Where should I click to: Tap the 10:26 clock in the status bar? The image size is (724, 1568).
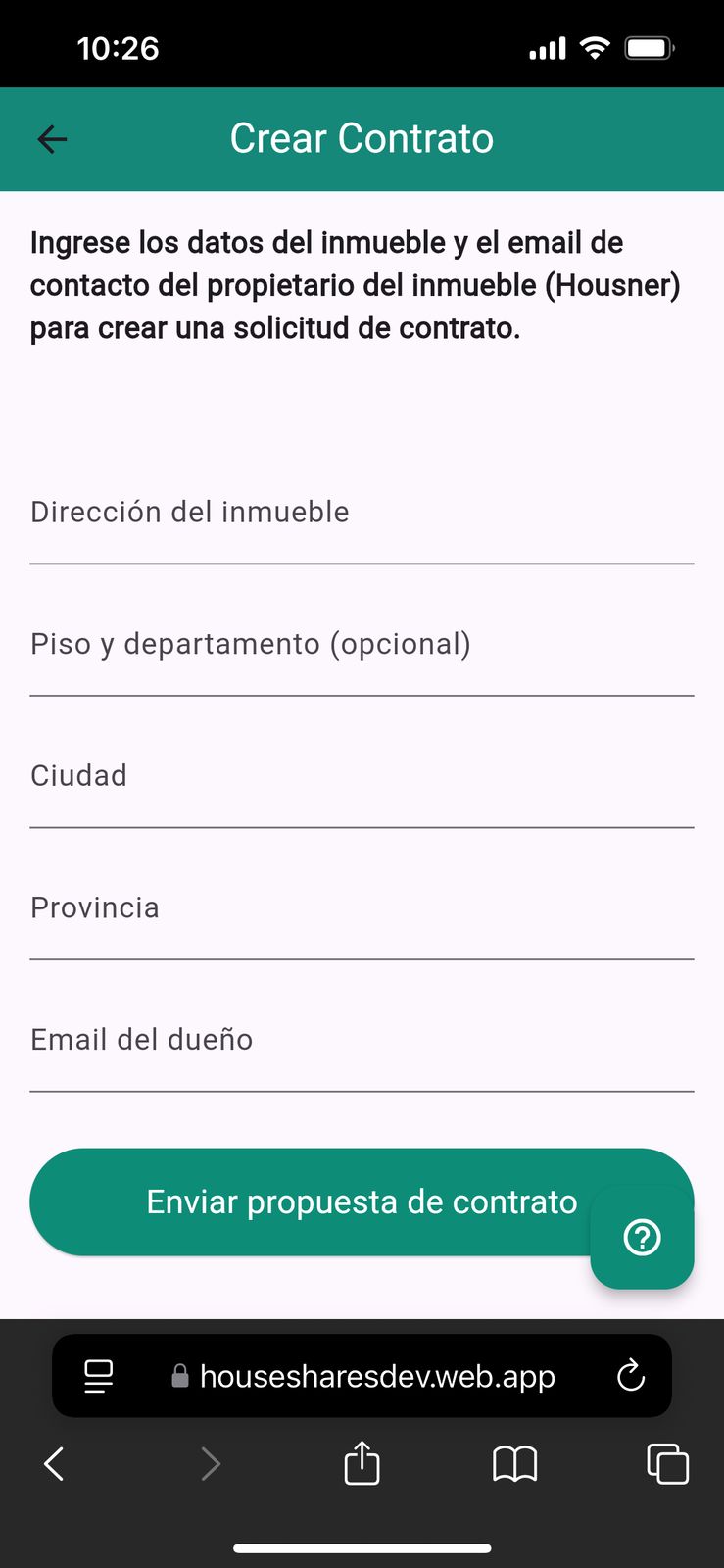(x=120, y=47)
